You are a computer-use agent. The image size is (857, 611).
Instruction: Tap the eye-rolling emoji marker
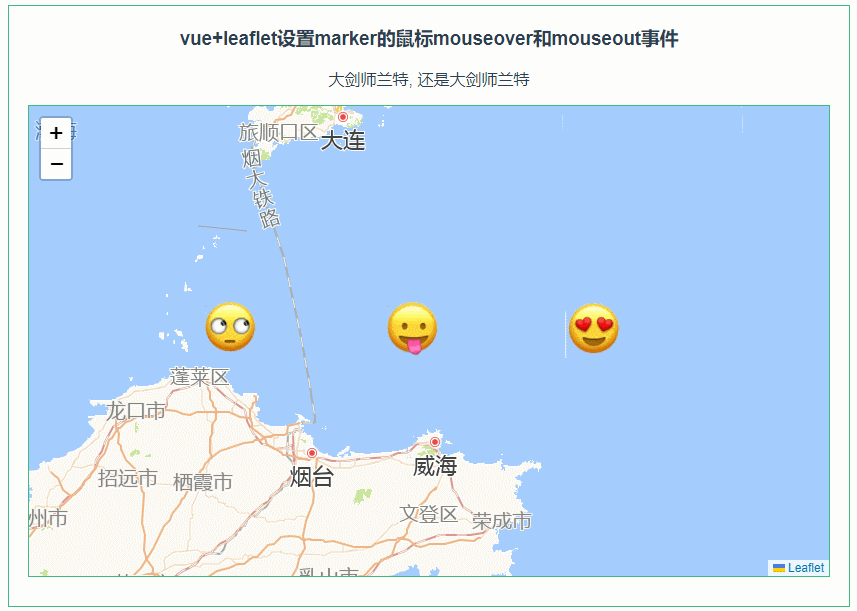(x=230, y=327)
